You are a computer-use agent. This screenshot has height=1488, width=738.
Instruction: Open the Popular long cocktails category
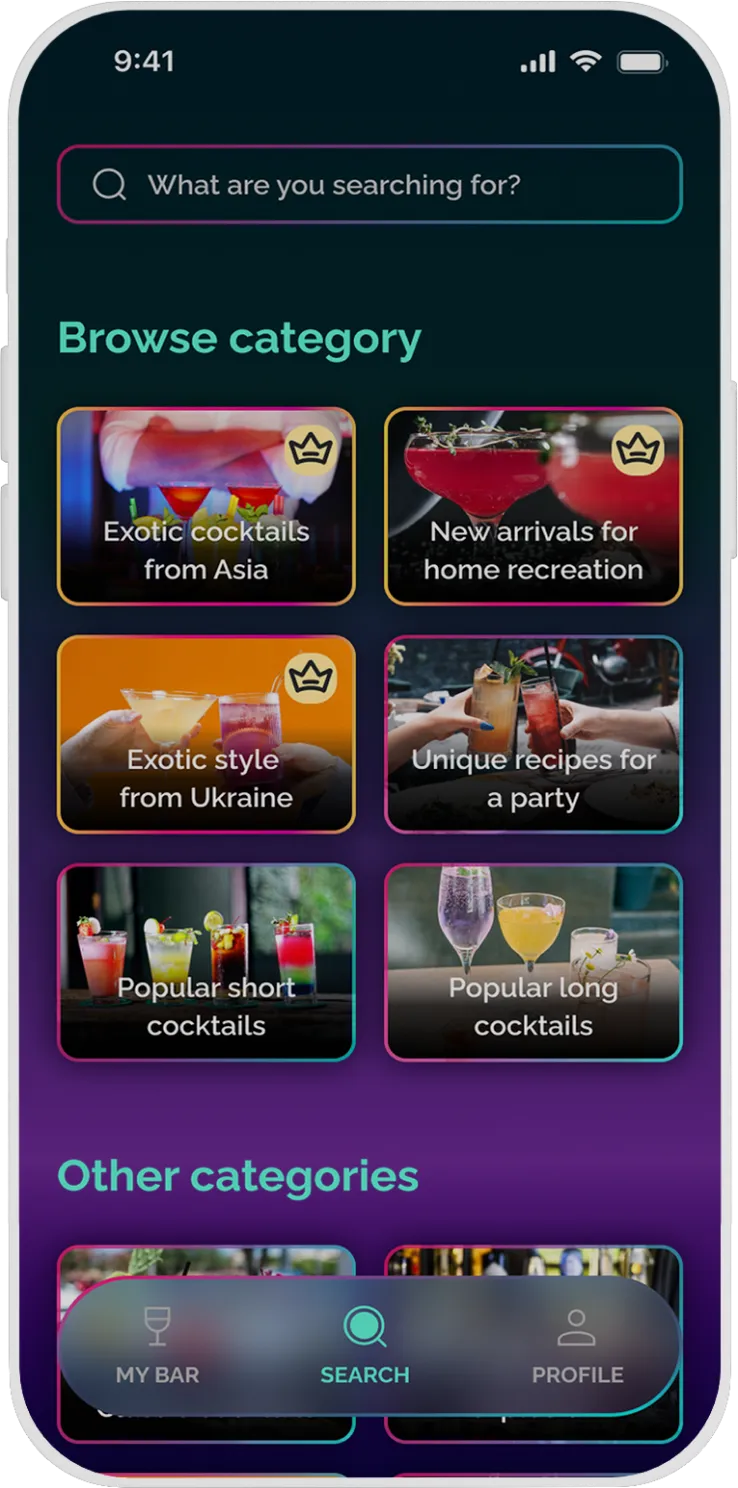point(534,963)
